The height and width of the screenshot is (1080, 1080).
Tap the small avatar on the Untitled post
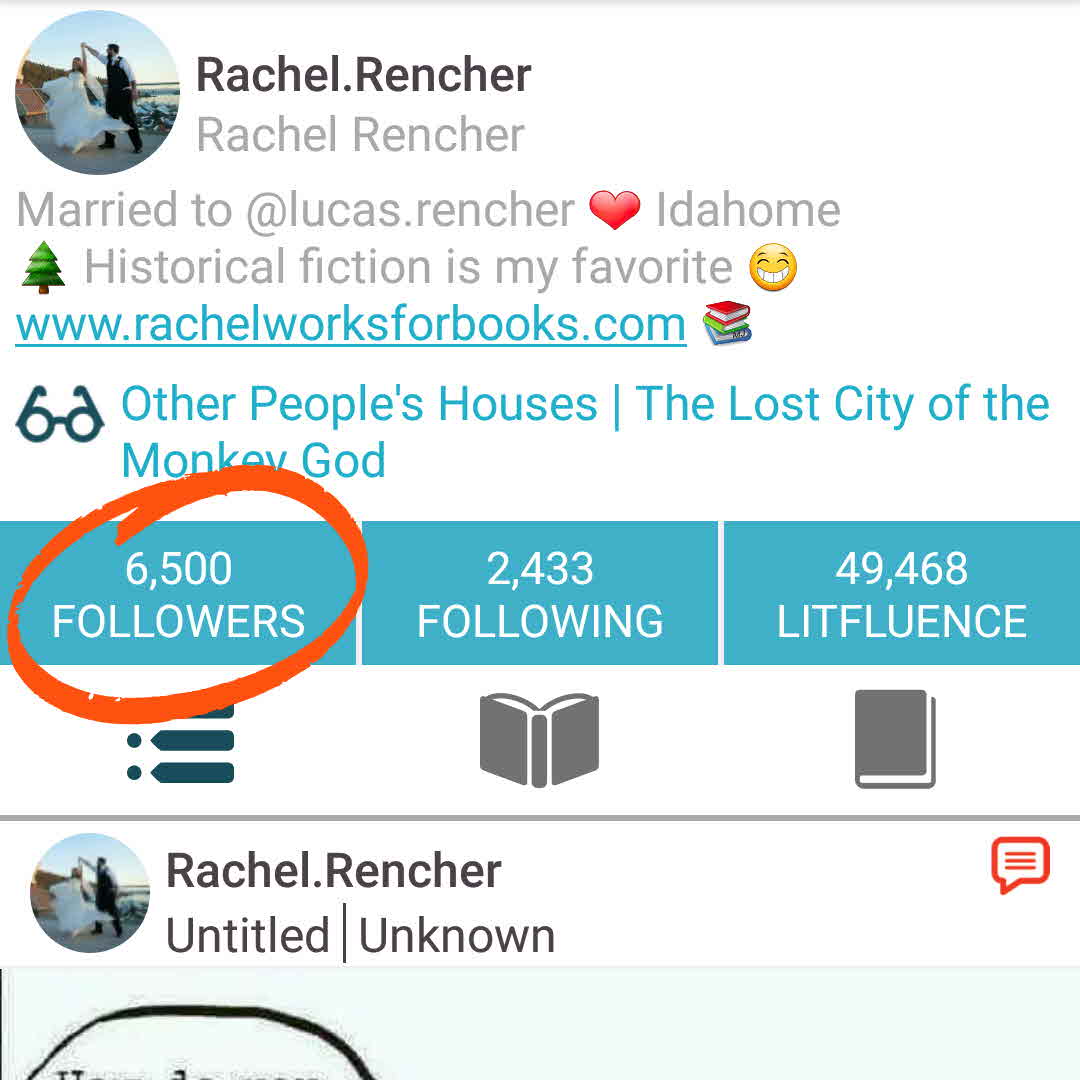90,892
